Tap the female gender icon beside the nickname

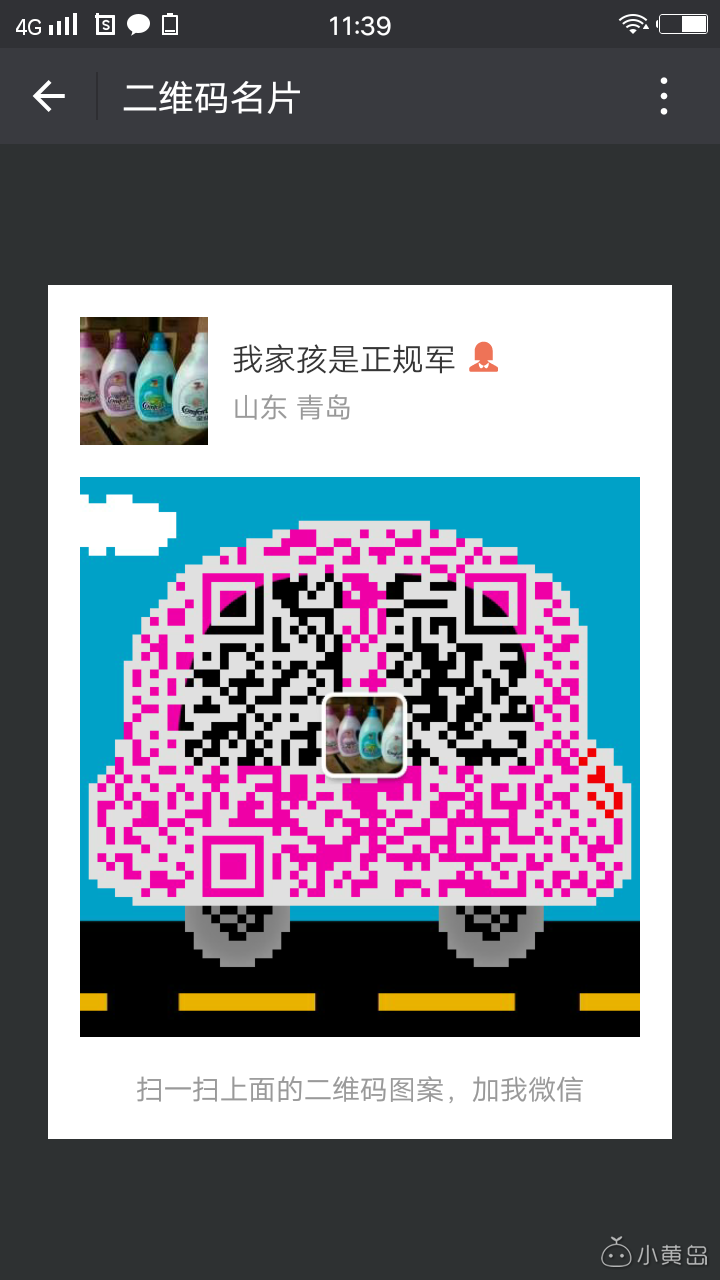485,357
